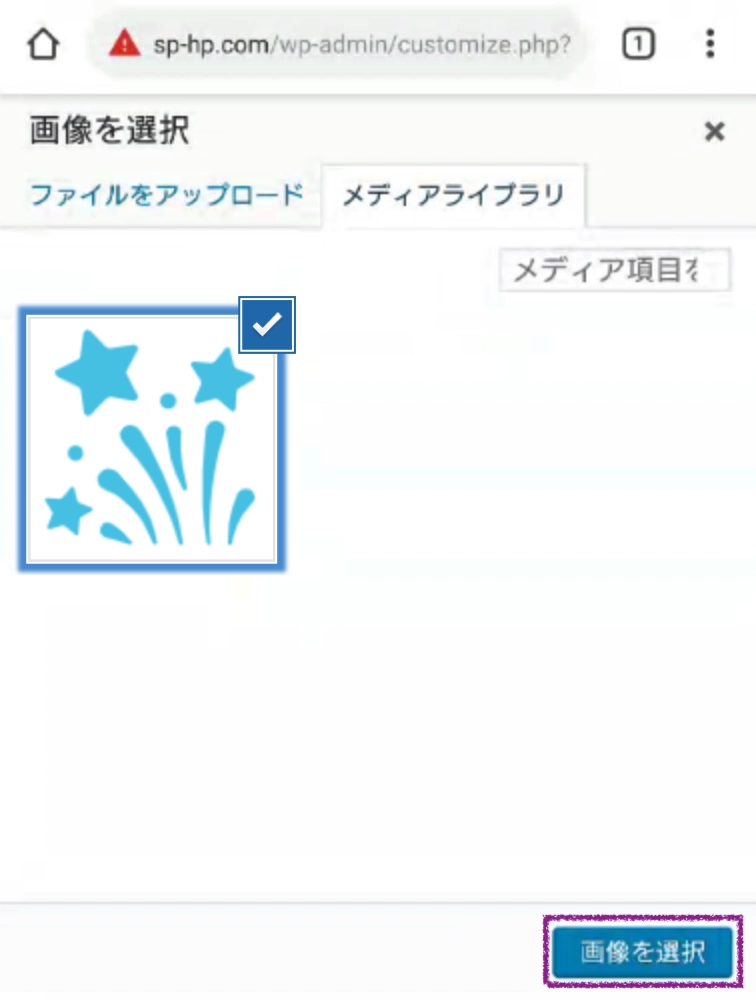Image resolution: width=756 pixels, height=1000 pixels.
Task: Open the tab switcher
Action: 639,44
